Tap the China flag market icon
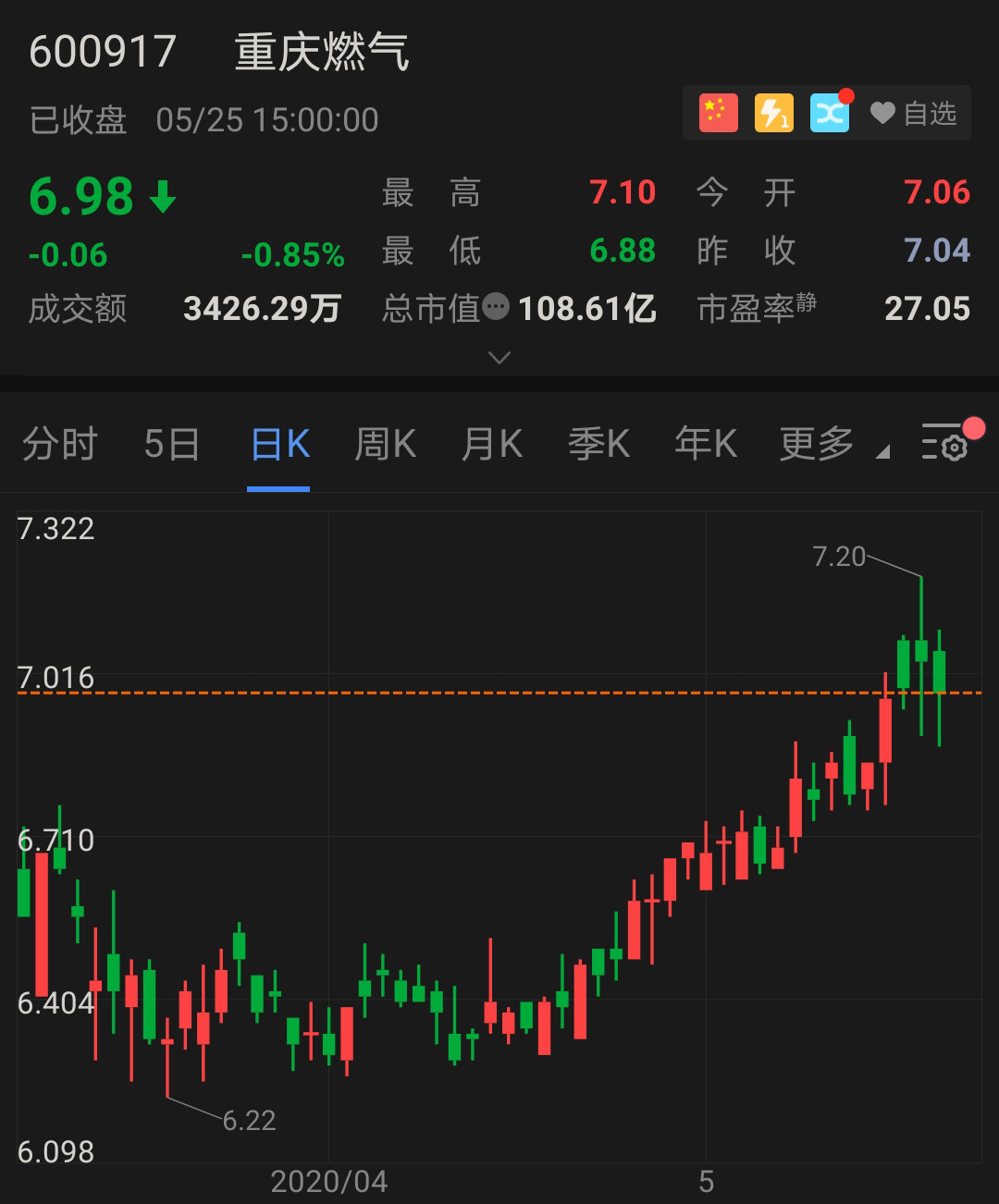The width and height of the screenshot is (999, 1204). (x=719, y=114)
